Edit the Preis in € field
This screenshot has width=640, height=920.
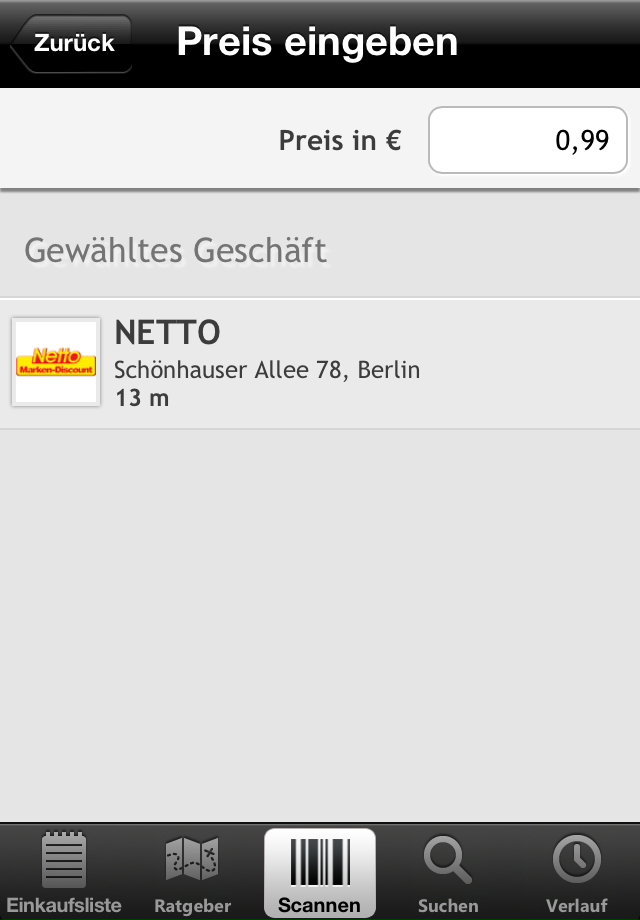[527, 141]
